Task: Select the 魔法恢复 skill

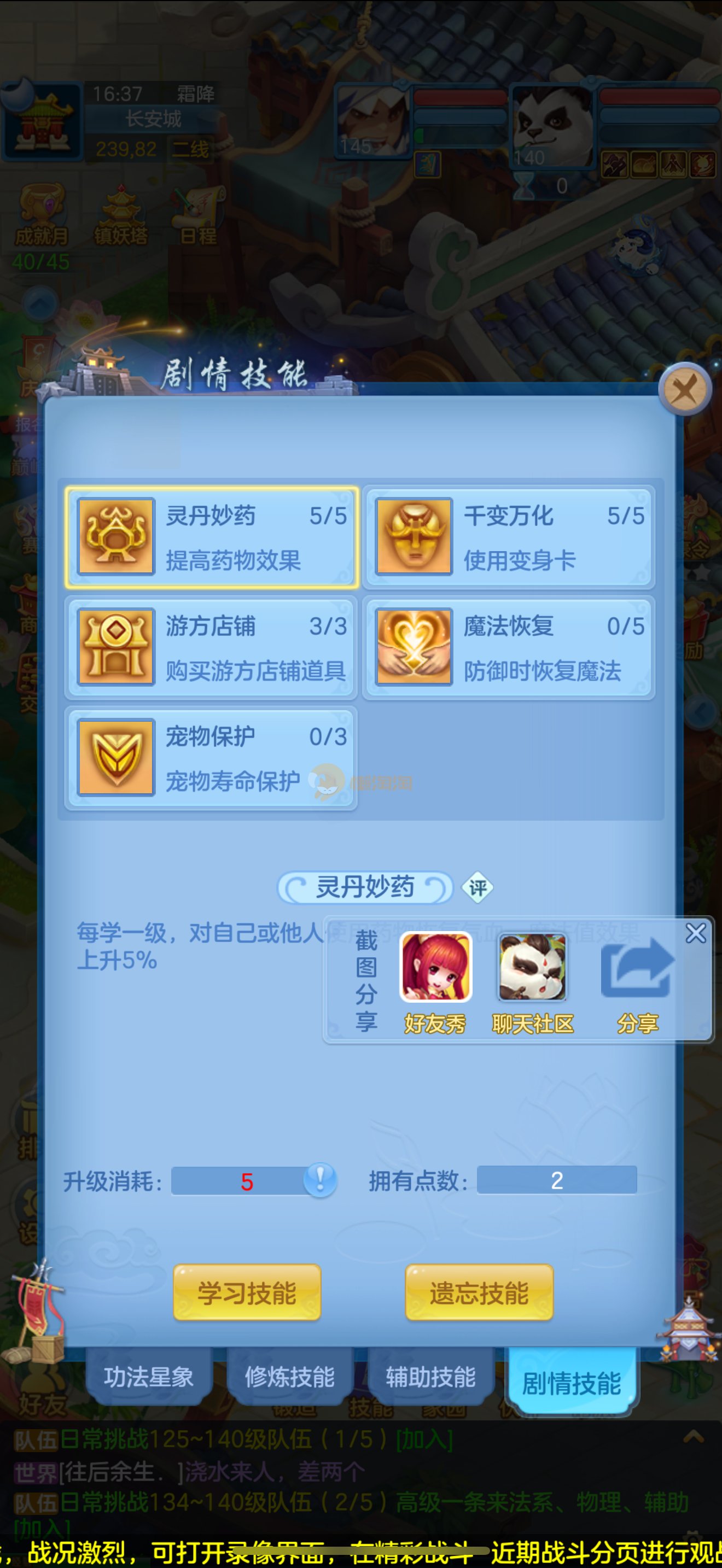Action: pyautogui.click(x=509, y=647)
